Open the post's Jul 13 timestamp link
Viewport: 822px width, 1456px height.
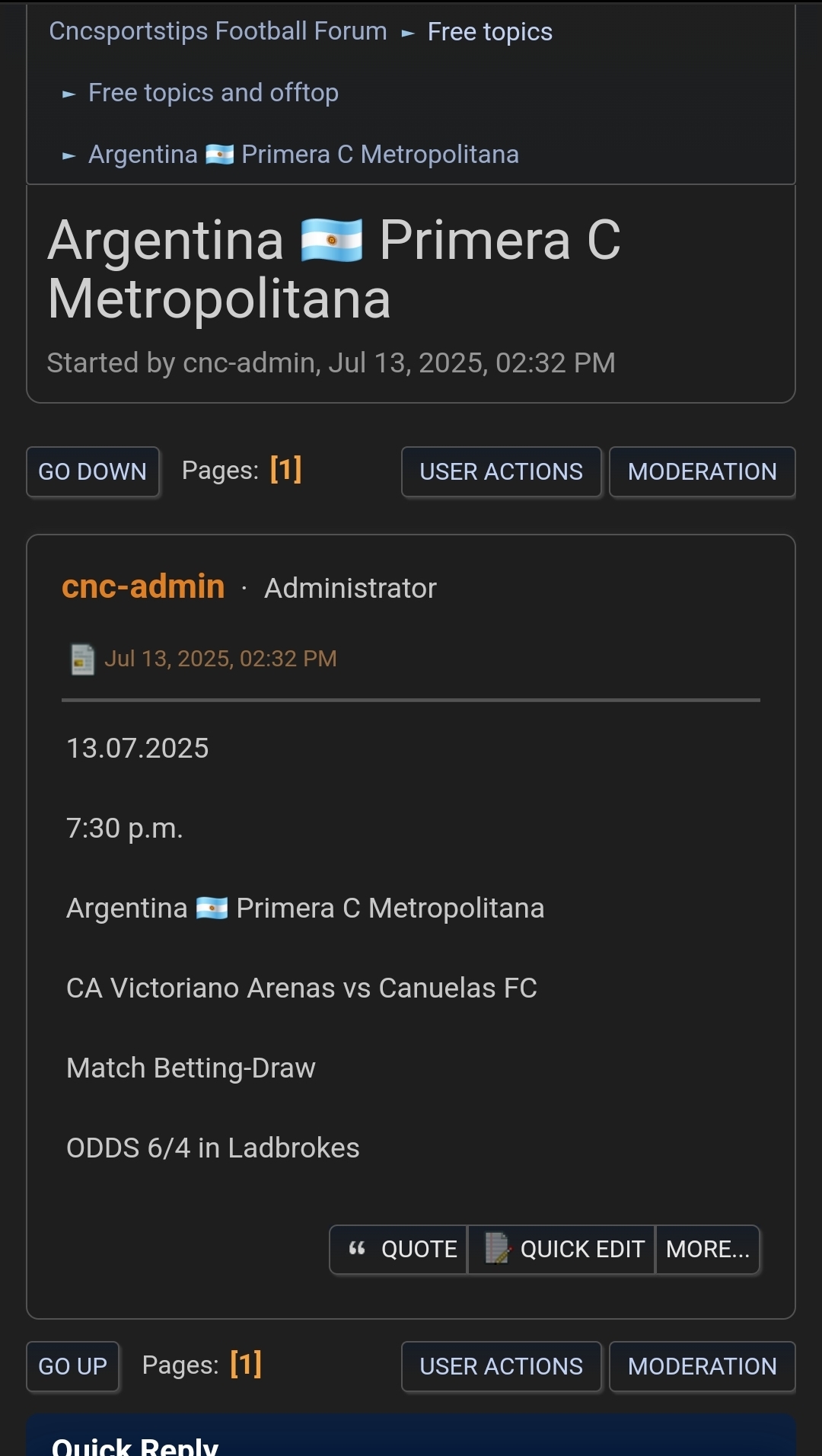[x=220, y=659]
